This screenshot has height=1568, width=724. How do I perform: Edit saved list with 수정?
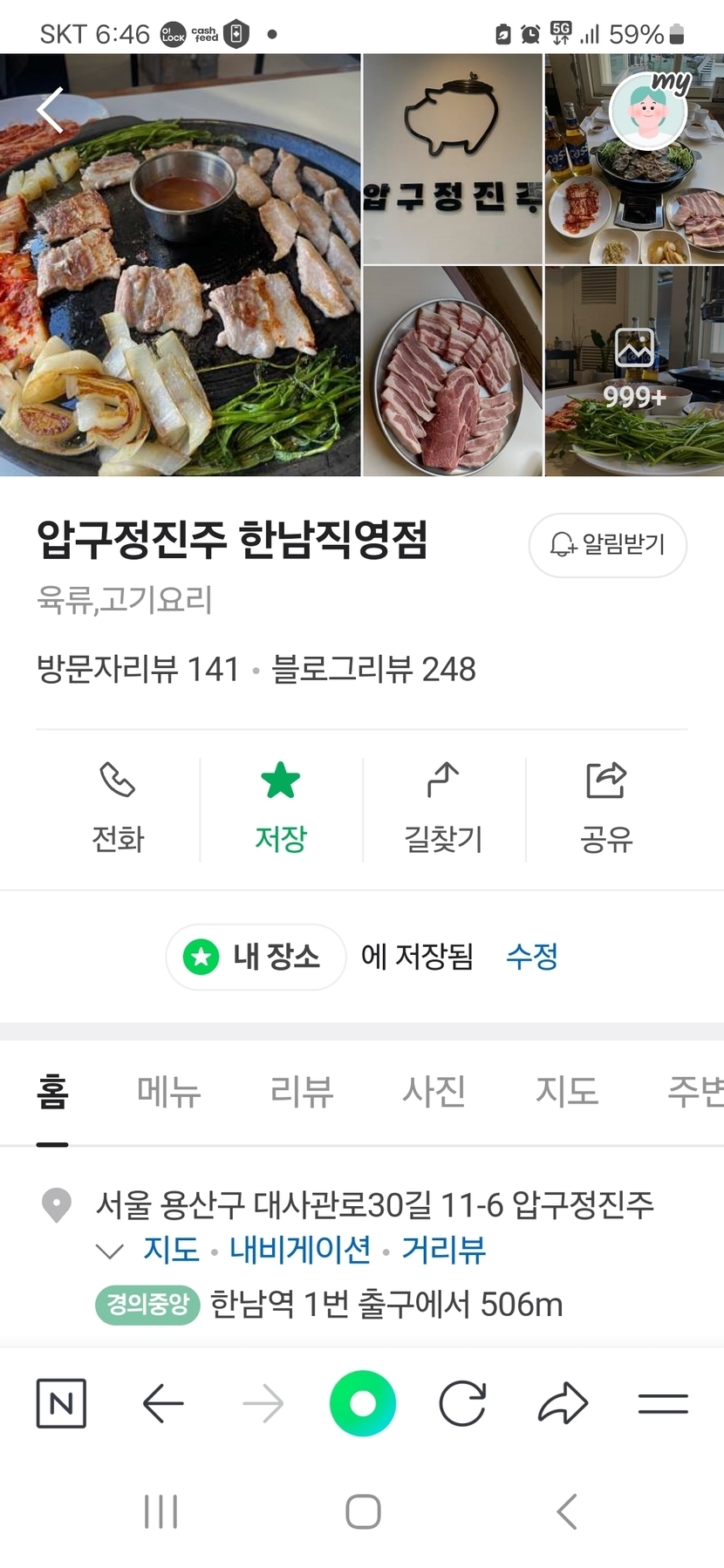point(531,957)
